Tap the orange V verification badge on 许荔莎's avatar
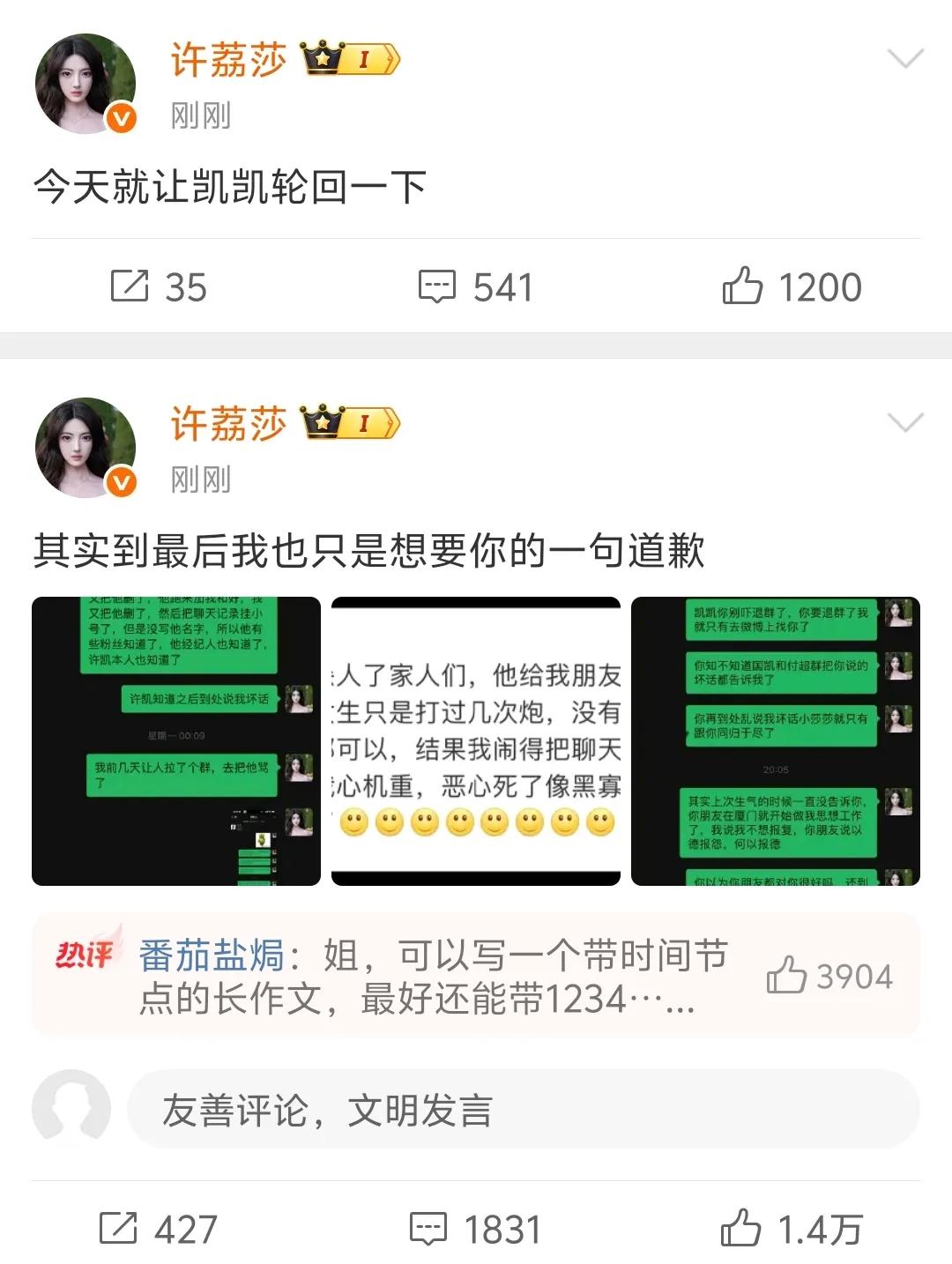952x1264 pixels. [x=119, y=115]
